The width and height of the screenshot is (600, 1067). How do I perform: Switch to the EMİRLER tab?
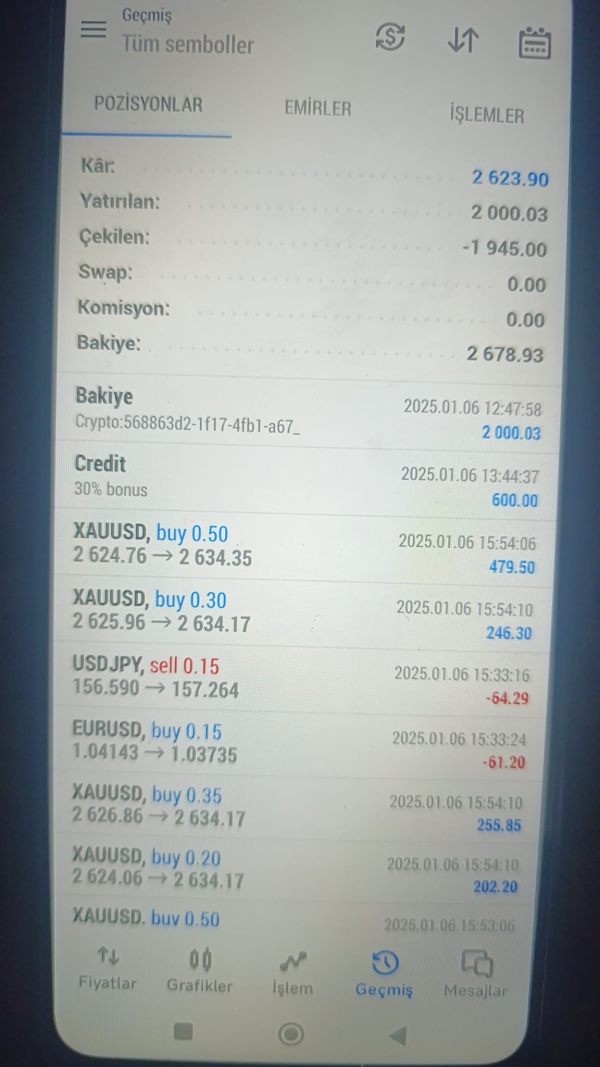coord(318,108)
